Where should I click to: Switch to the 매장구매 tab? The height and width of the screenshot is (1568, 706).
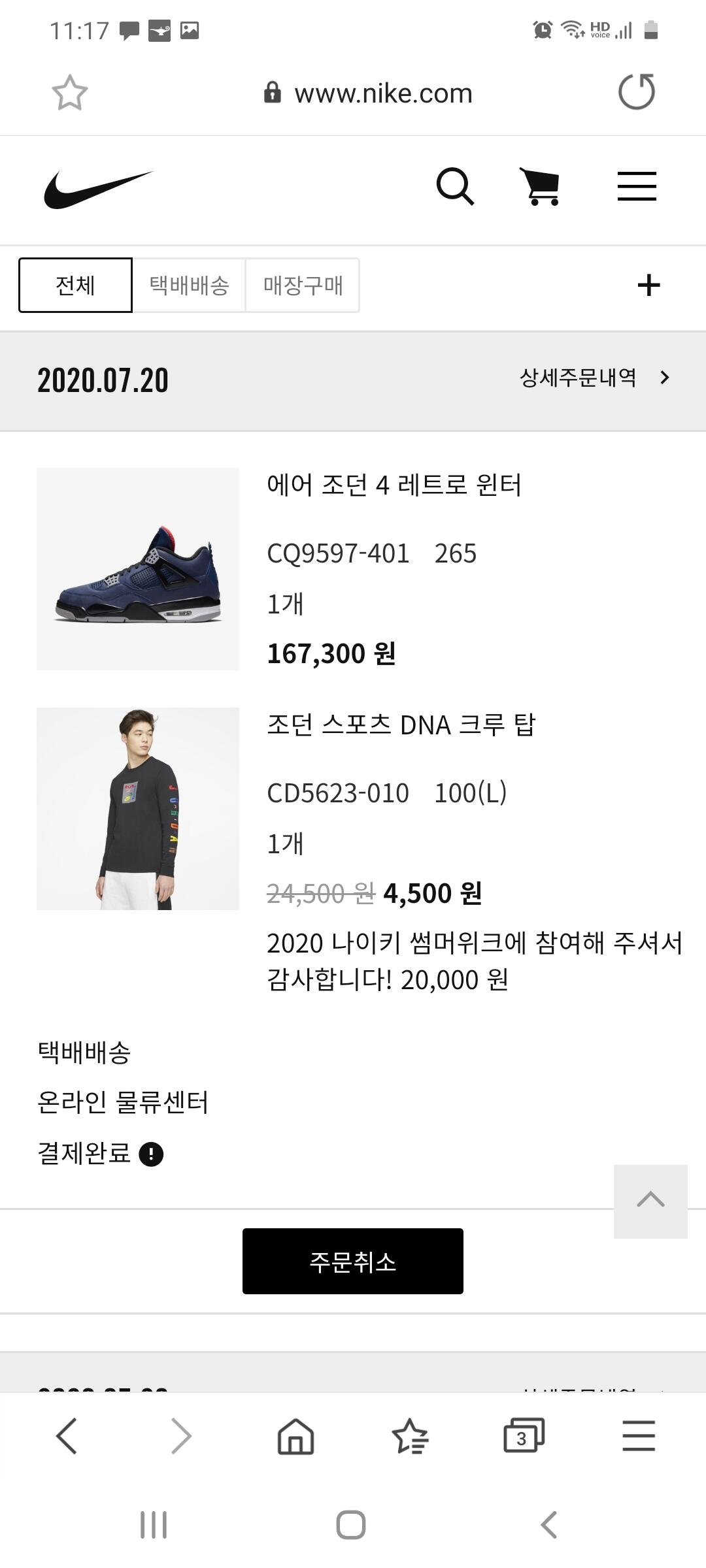[x=303, y=286]
